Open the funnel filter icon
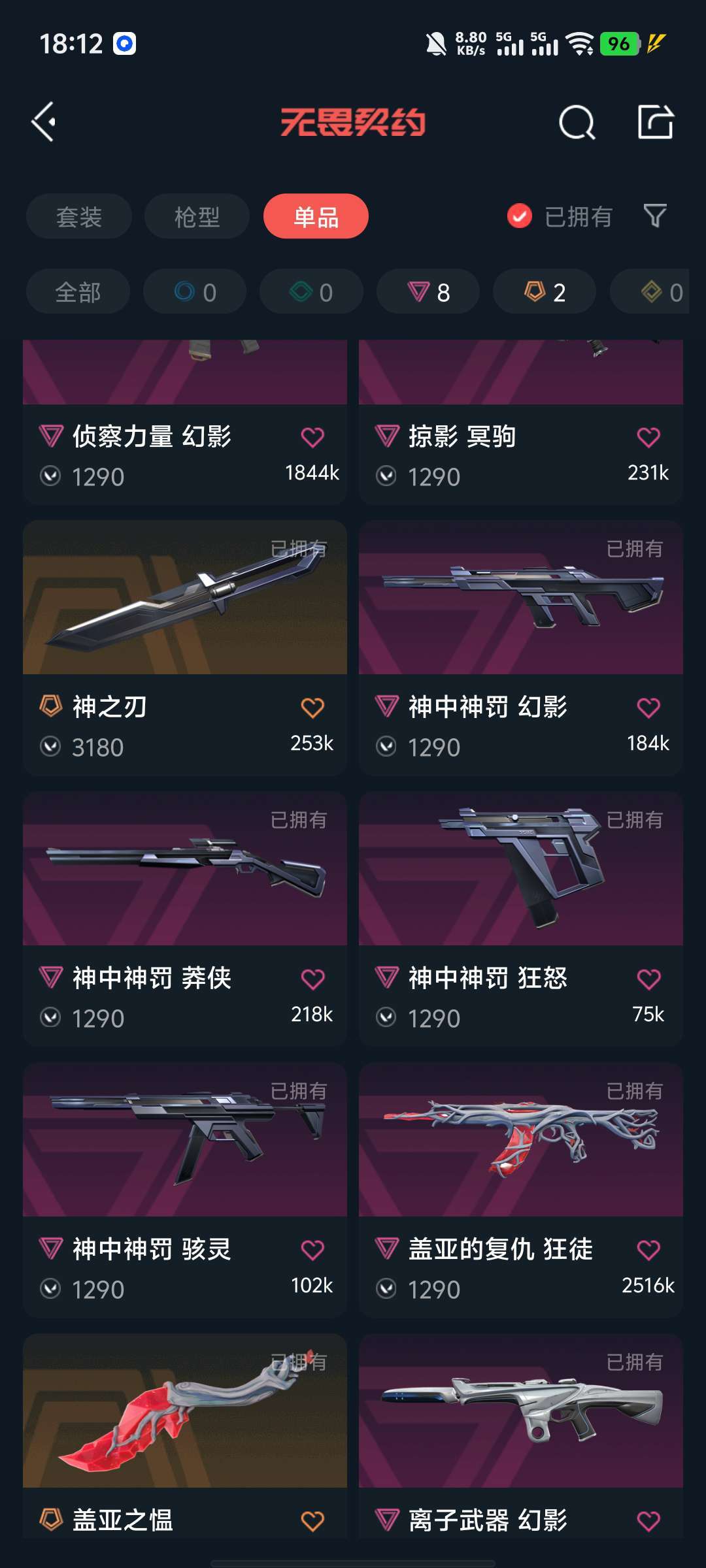The width and height of the screenshot is (706, 1568). [x=655, y=216]
